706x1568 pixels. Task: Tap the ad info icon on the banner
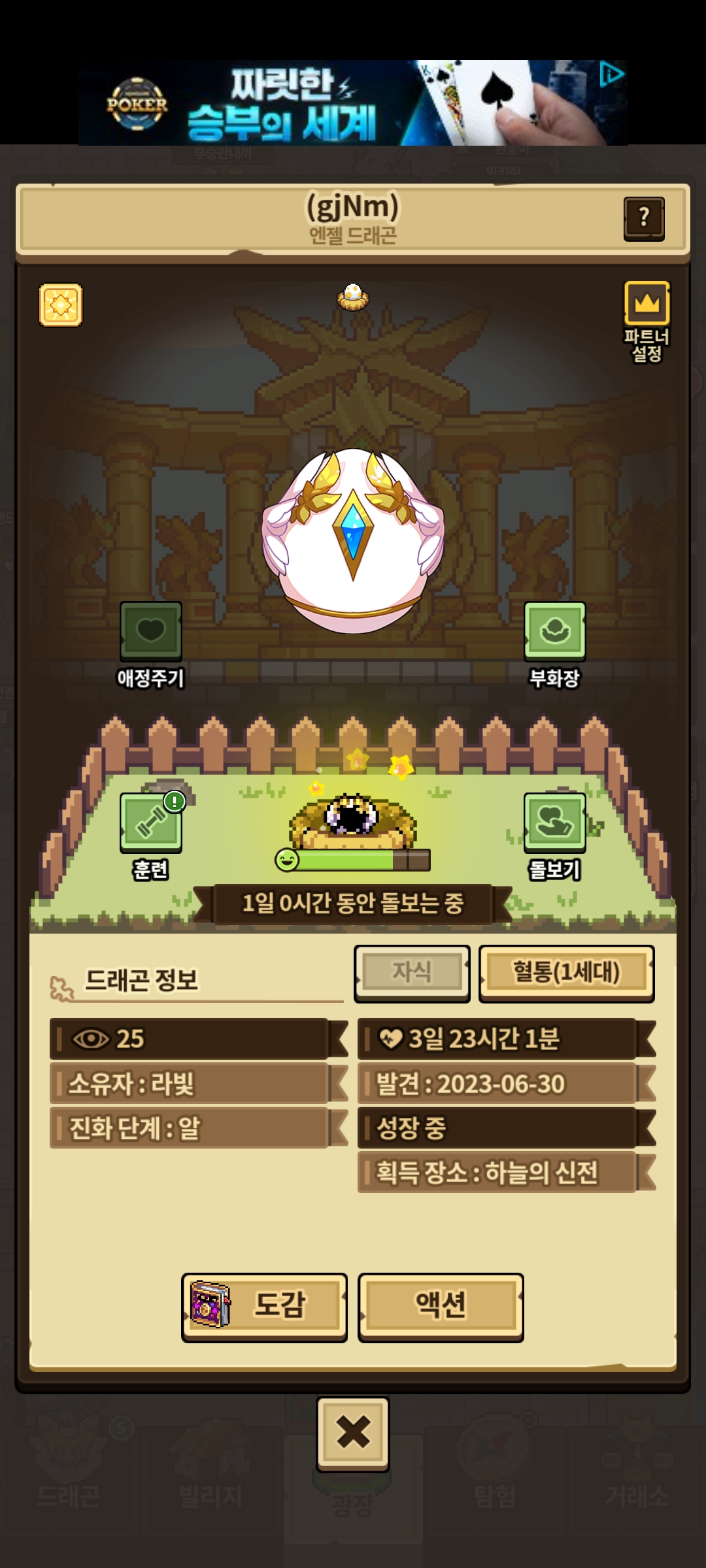tap(611, 74)
